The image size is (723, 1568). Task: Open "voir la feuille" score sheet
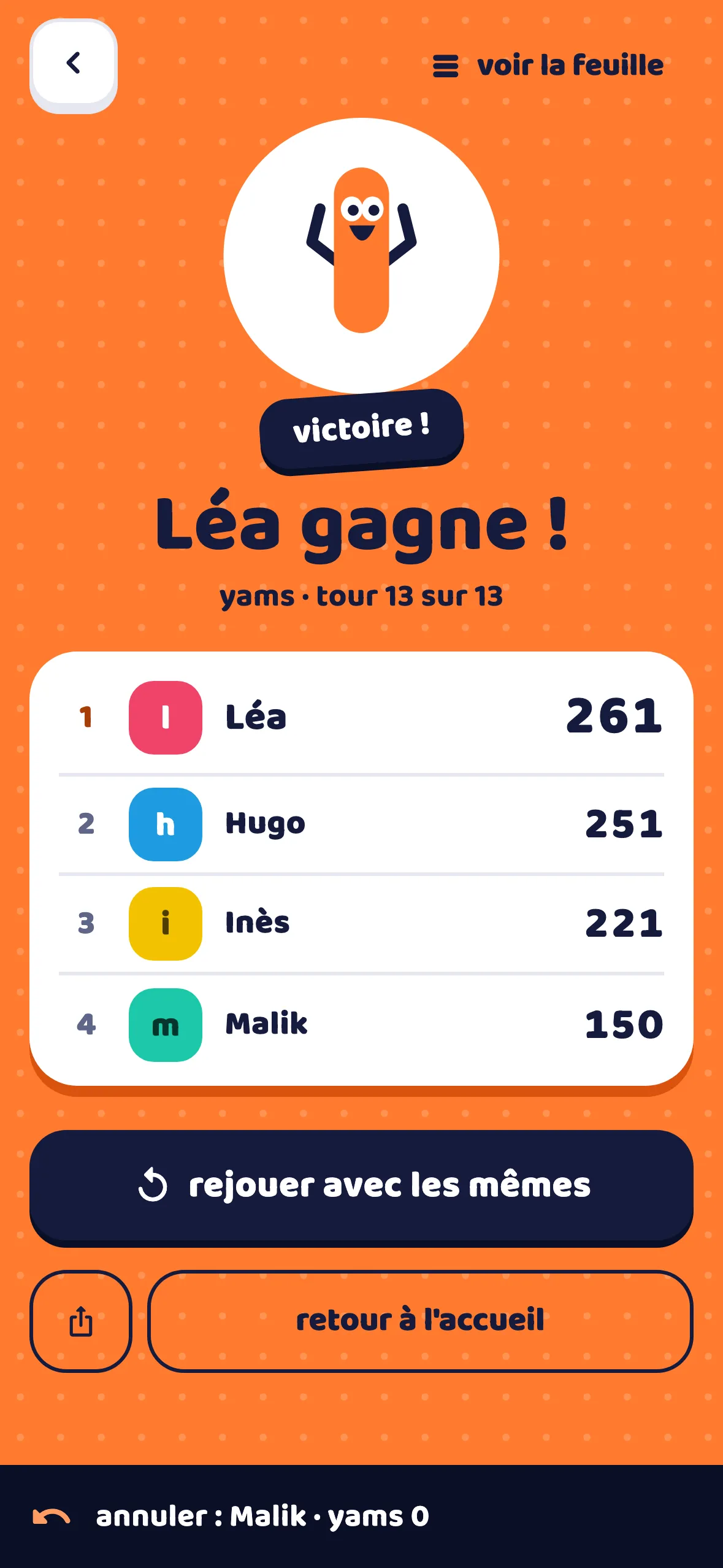coord(548,66)
